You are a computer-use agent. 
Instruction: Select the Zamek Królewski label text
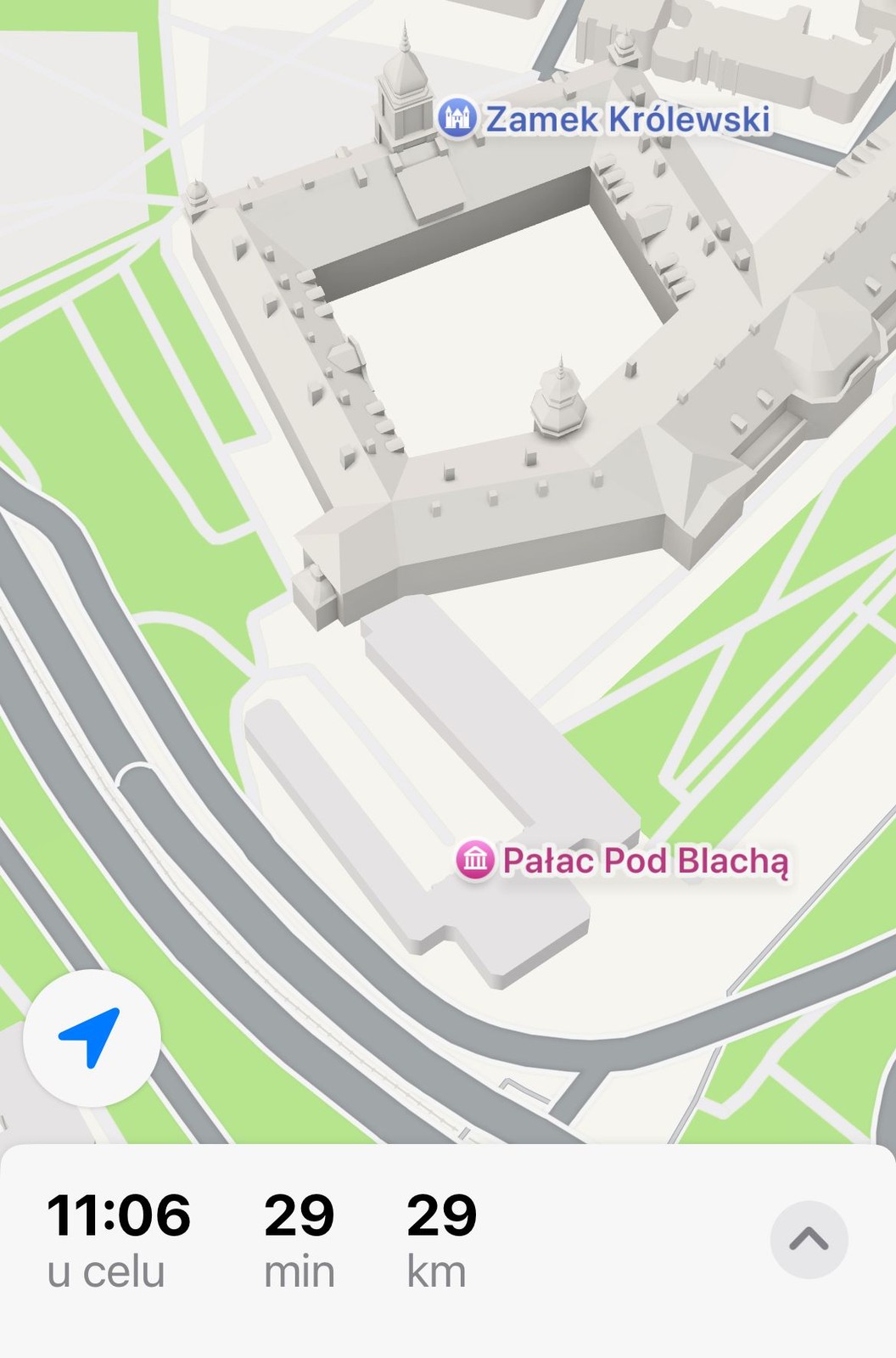(628, 120)
